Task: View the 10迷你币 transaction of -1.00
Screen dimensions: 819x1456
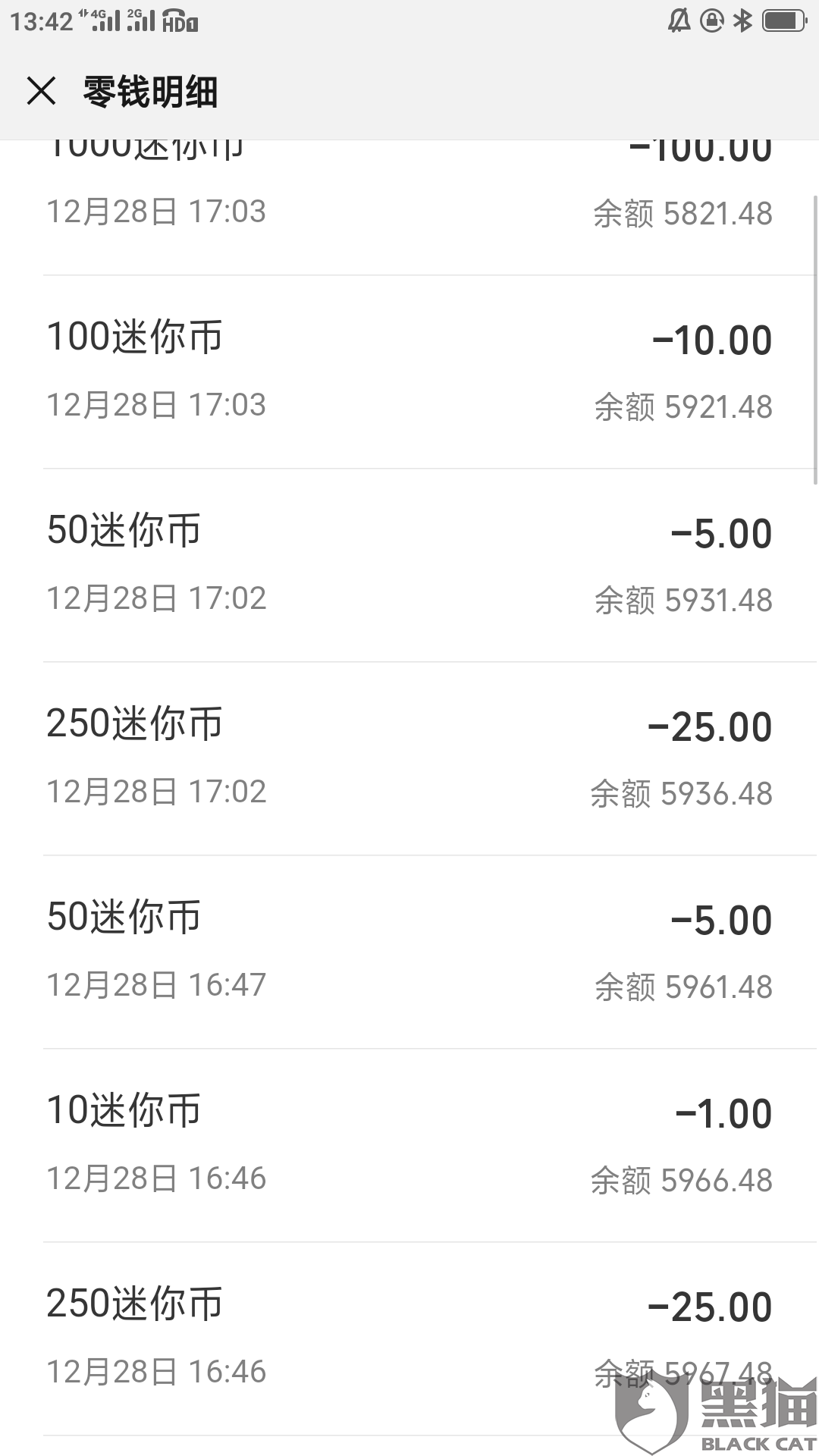Action: (x=409, y=1145)
